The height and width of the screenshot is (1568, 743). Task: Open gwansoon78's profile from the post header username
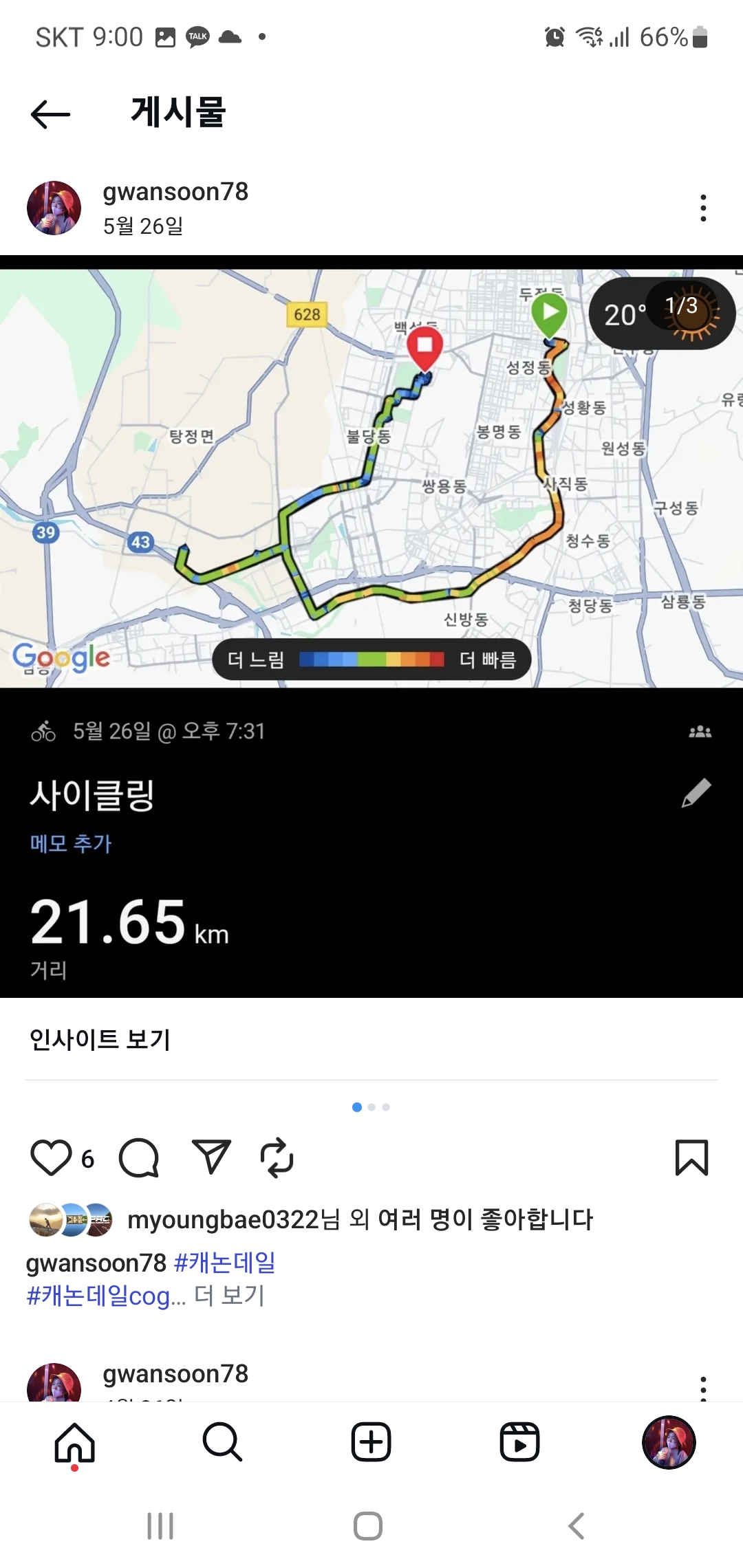(x=175, y=192)
